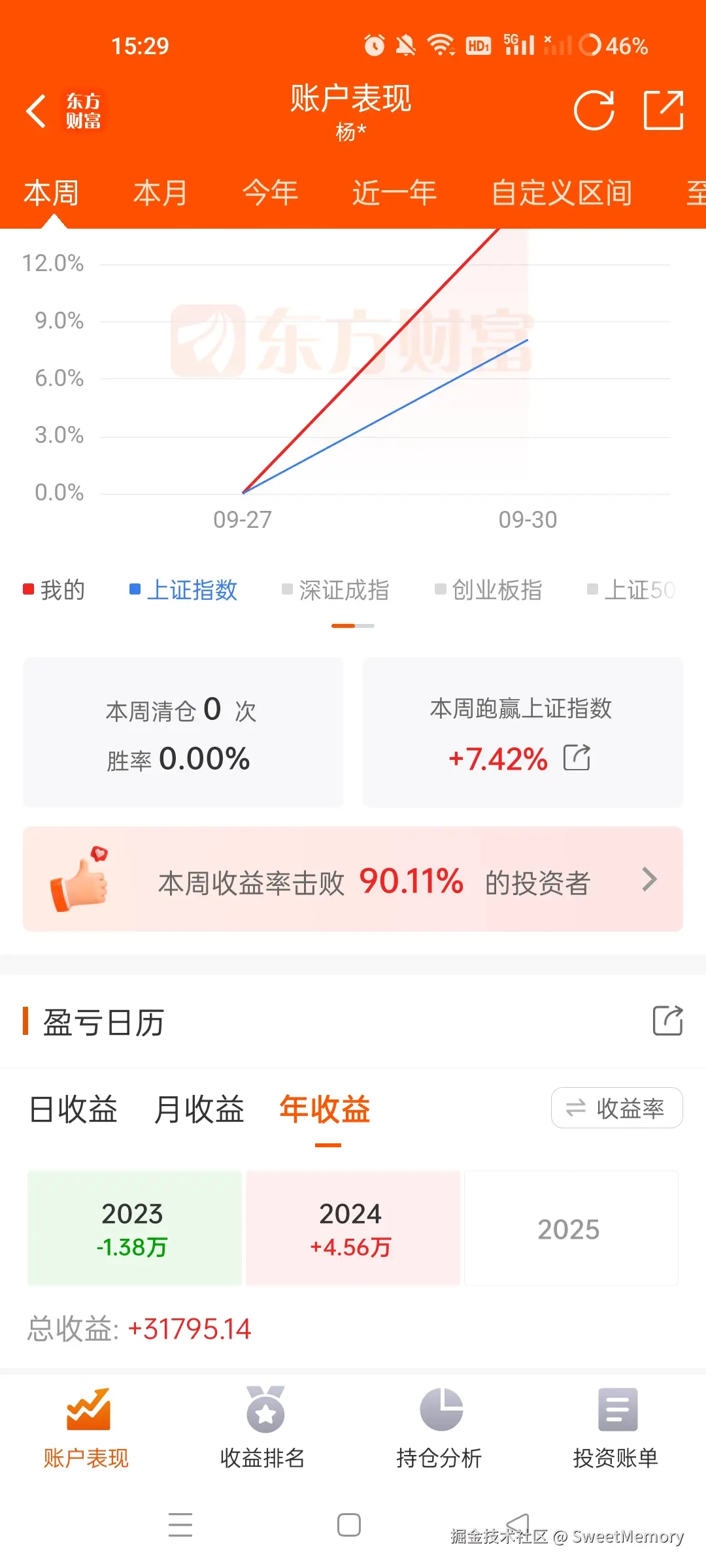Open the account refresh icon

tap(594, 111)
